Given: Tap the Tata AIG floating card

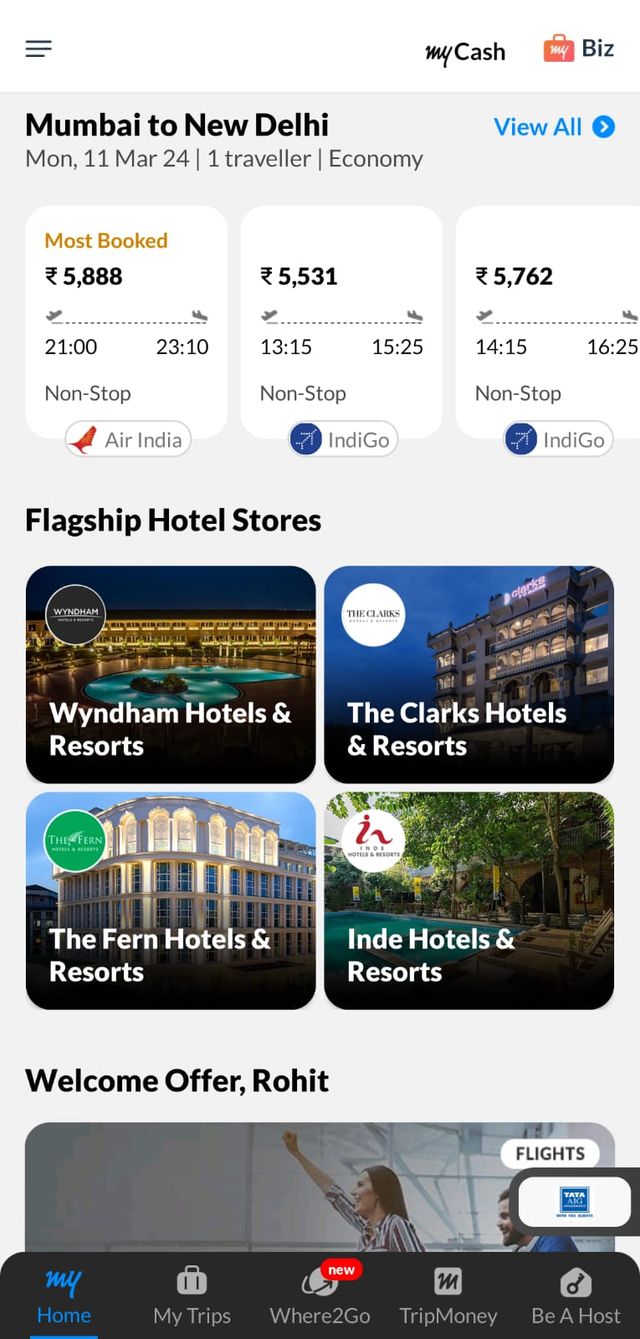Looking at the screenshot, I should (575, 1201).
